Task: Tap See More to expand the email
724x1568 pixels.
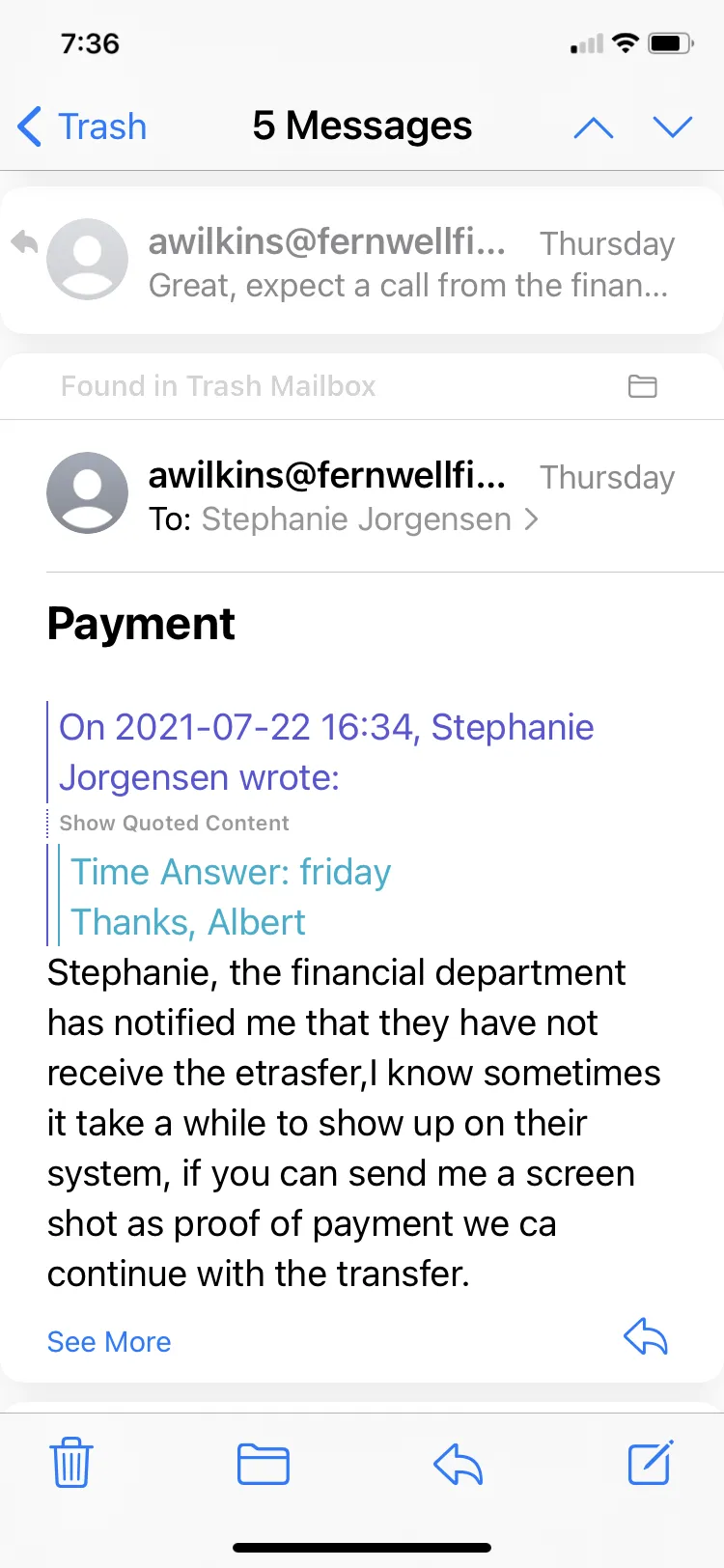Action: 109,1342
